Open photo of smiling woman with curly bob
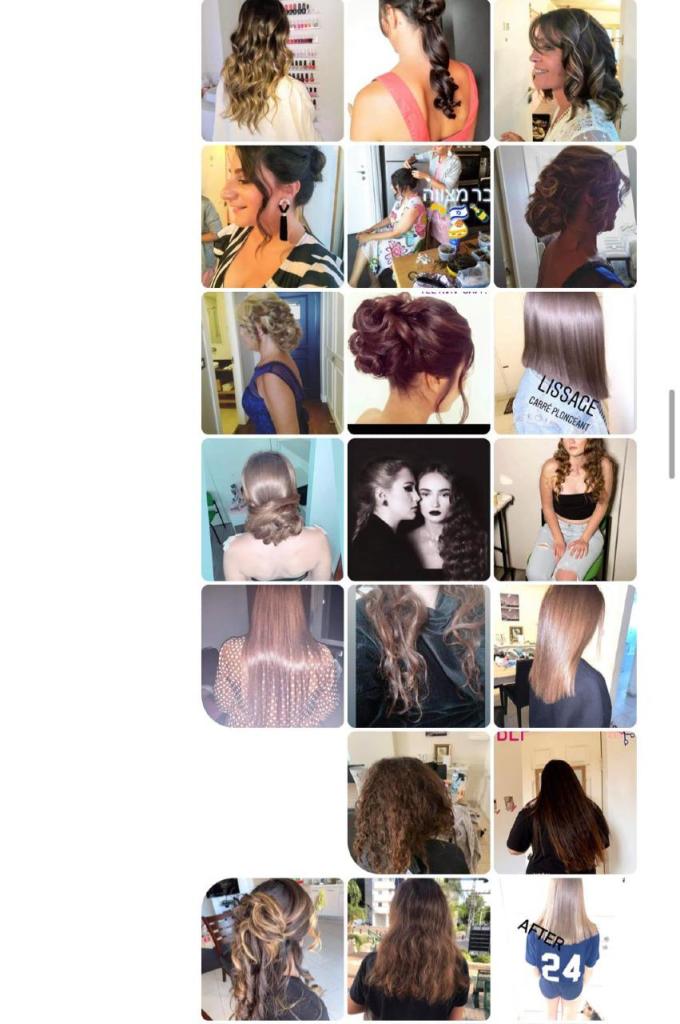Viewport: 680px width, 1024px height. [x=564, y=70]
